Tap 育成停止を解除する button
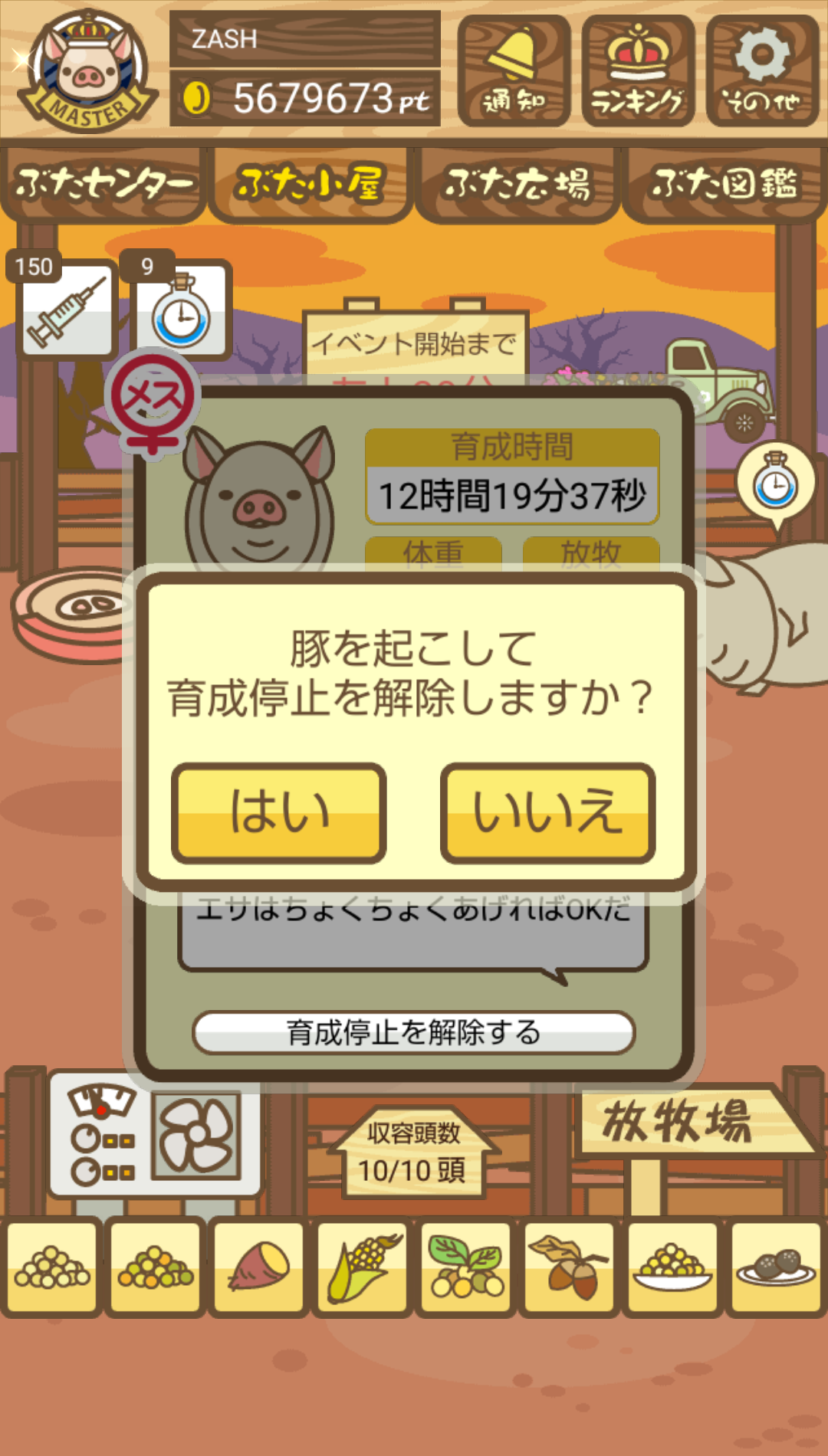 (413, 1032)
